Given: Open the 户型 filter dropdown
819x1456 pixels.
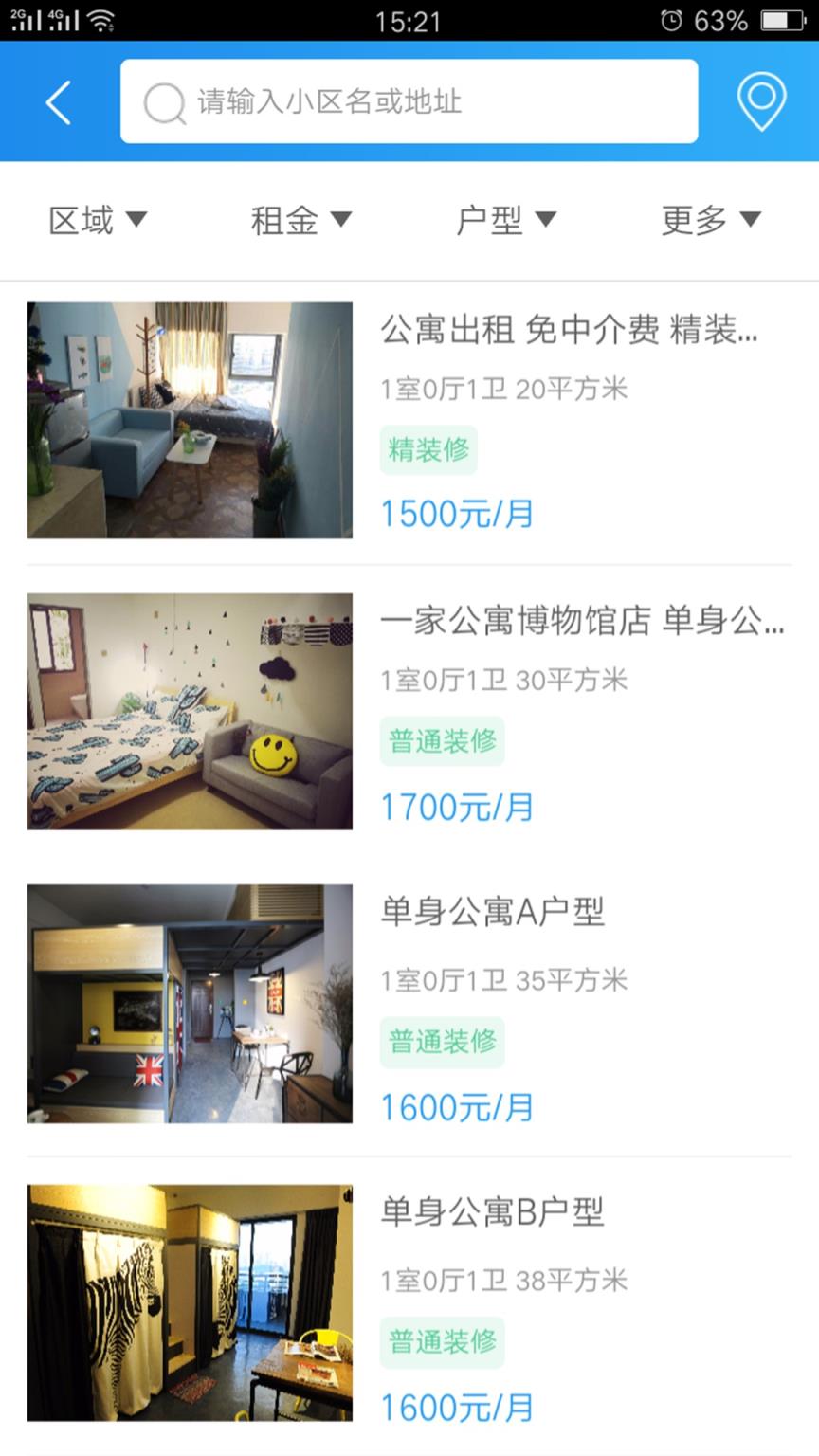Looking at the screenshot, I should [x=508, y=219].
